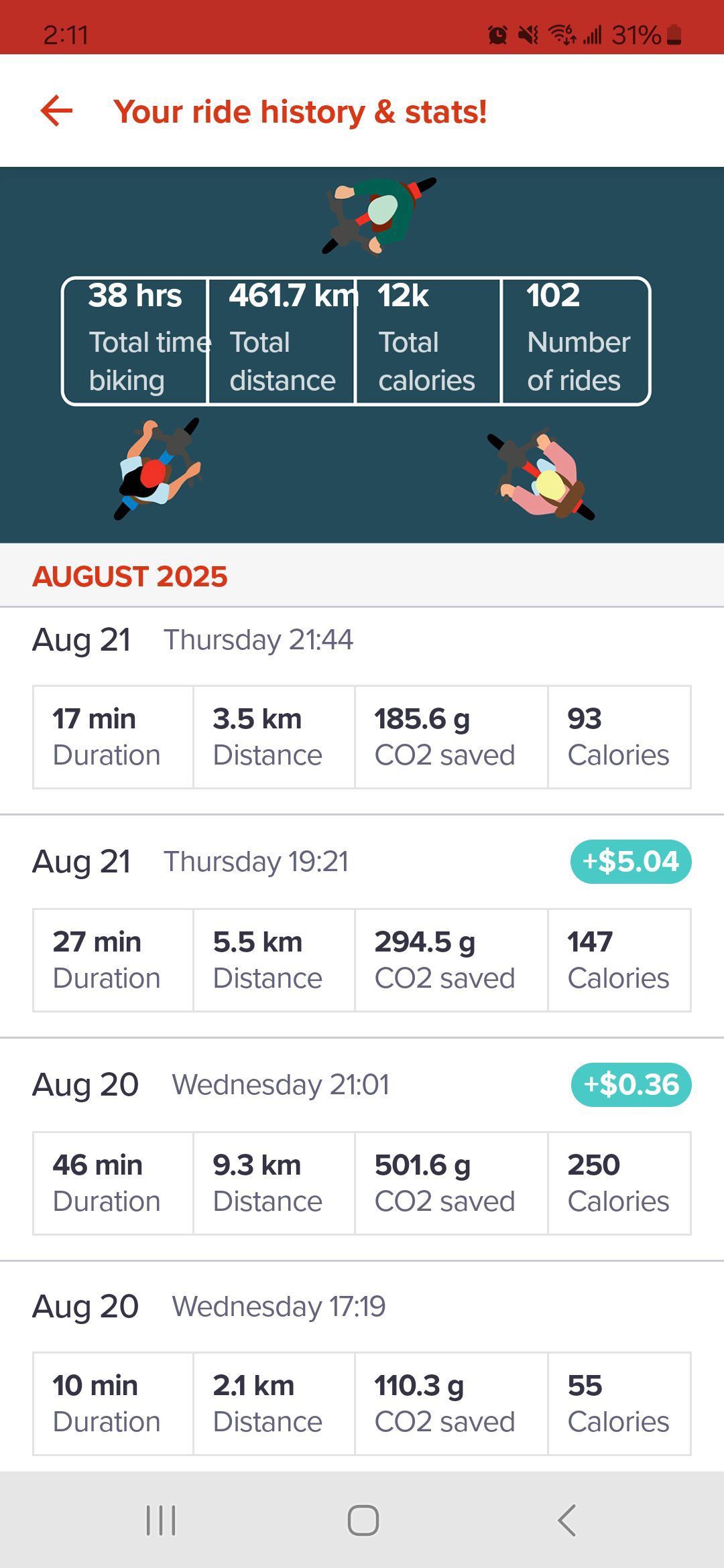Tap the +$5.04 reward badge

(x=631, y=861)
